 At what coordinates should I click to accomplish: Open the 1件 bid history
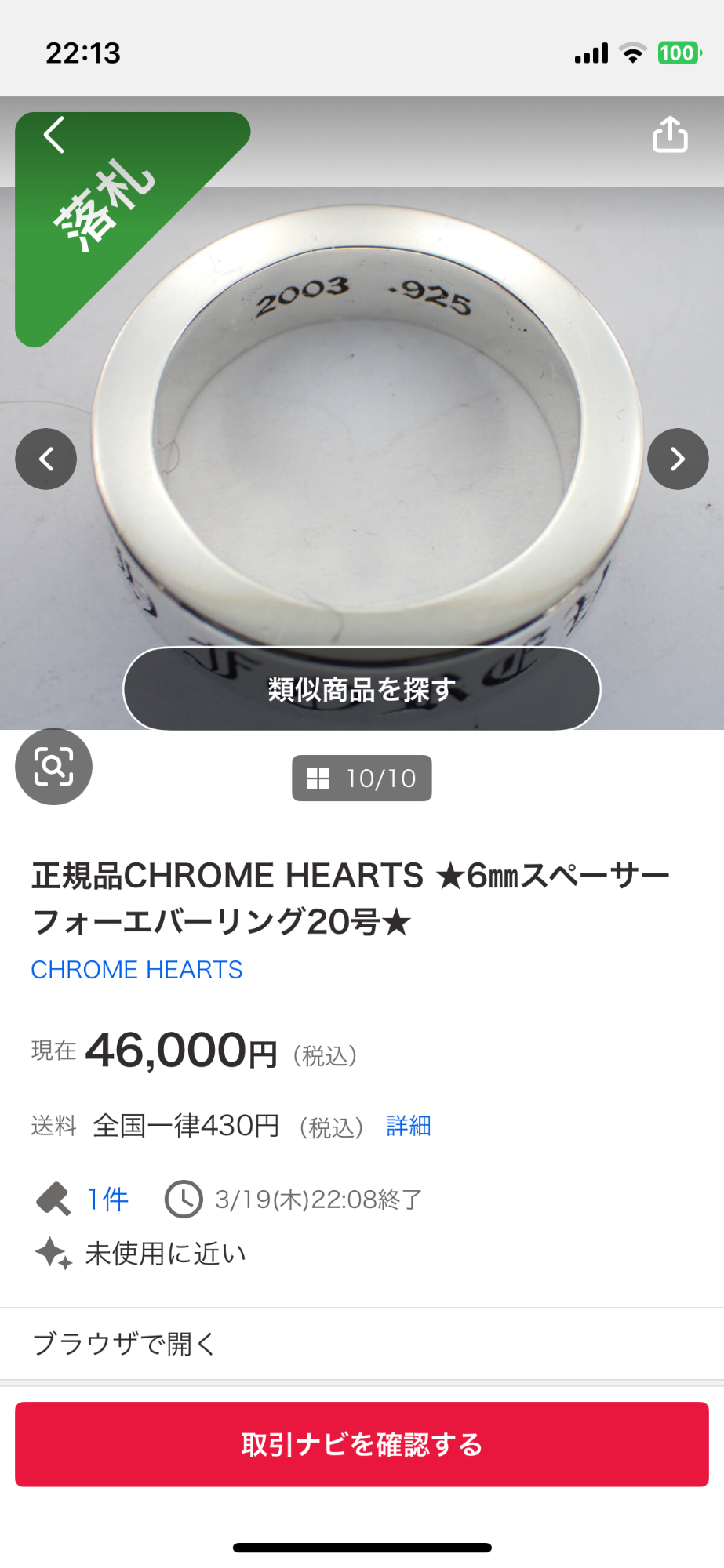pyautogui.click(x=107, y=1200)
